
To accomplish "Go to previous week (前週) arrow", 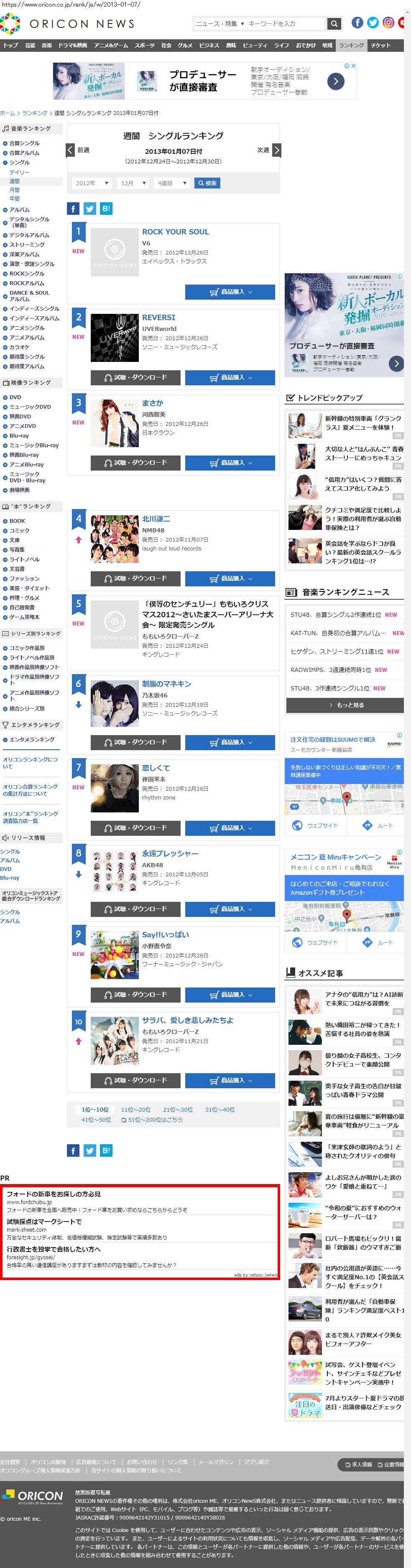I will [x=71, y=150].
